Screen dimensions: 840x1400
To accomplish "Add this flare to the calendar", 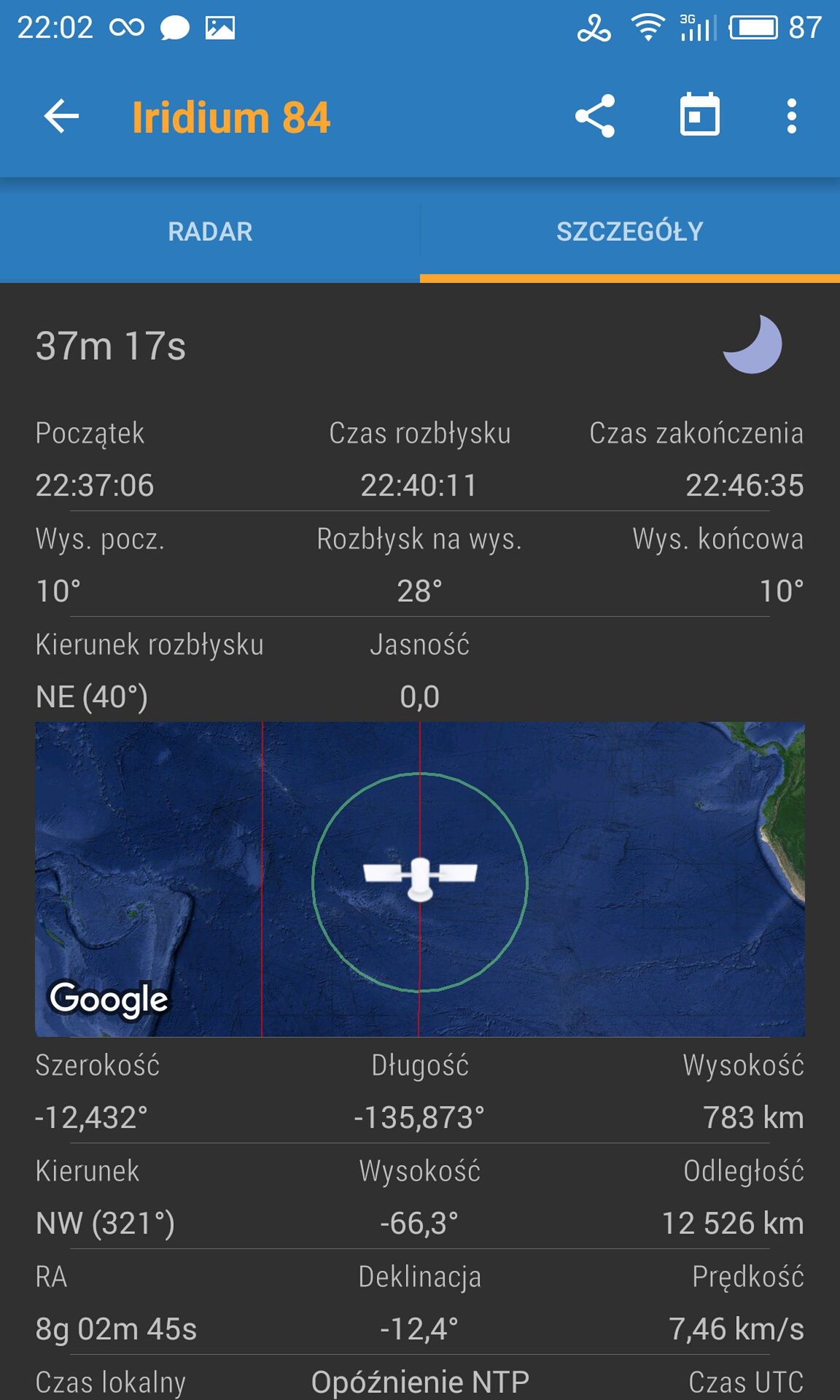I will tap(700, 115).
